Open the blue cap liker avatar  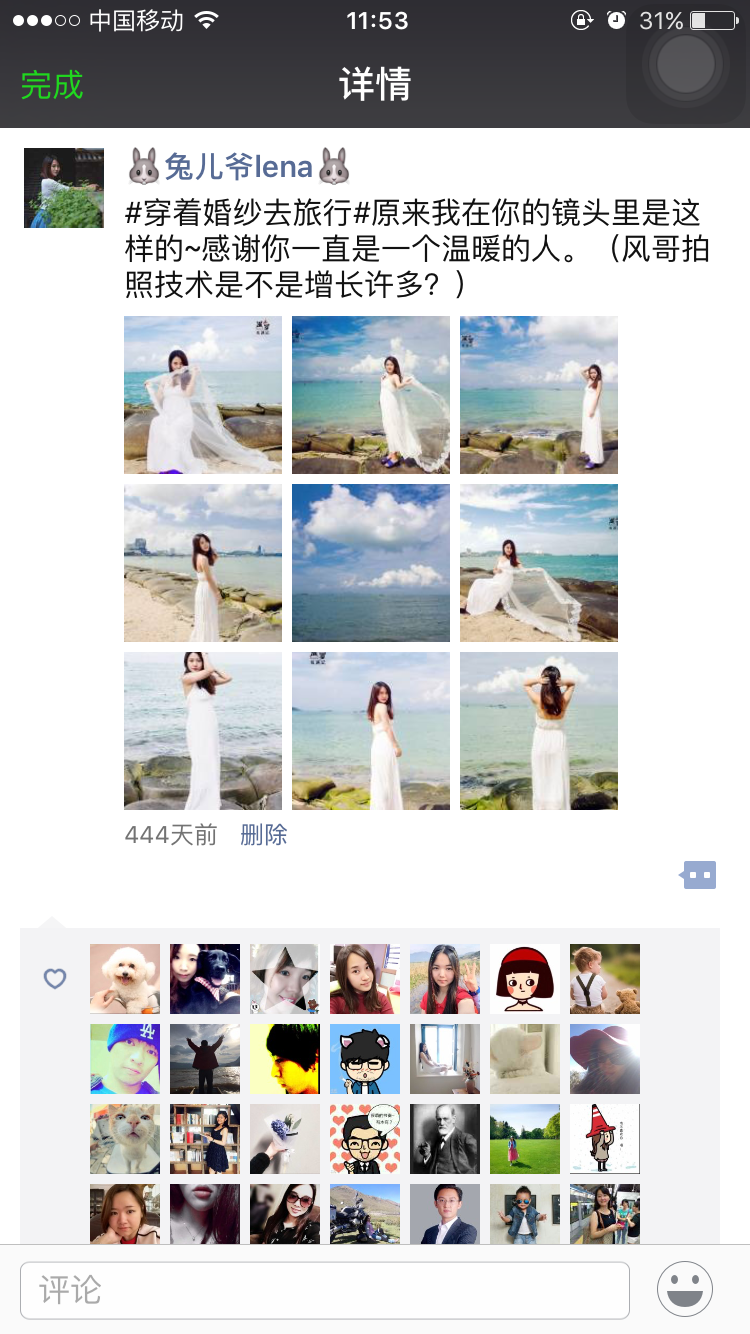click(x=125, y=1059)
